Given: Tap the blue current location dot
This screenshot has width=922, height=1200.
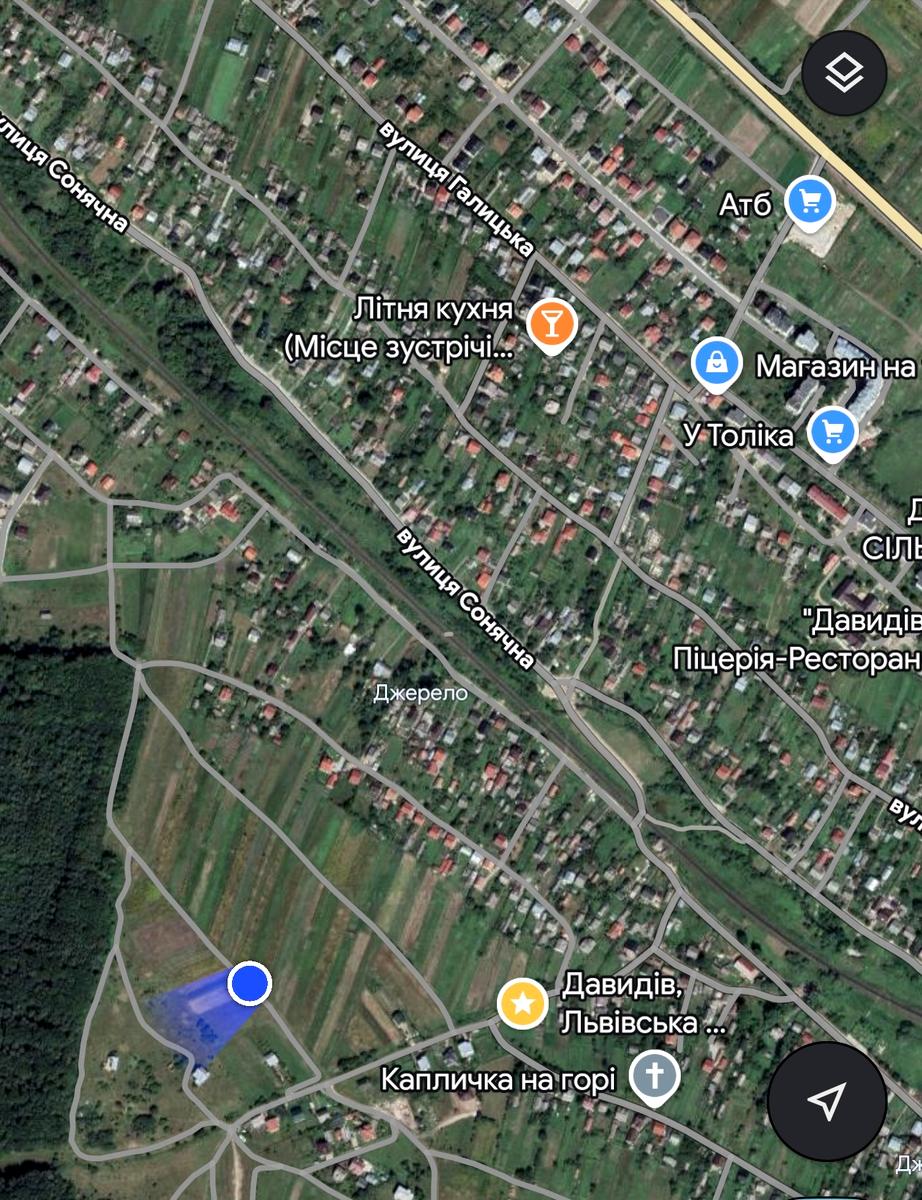Looking at the screenshot, I should [x=250, y=984].
